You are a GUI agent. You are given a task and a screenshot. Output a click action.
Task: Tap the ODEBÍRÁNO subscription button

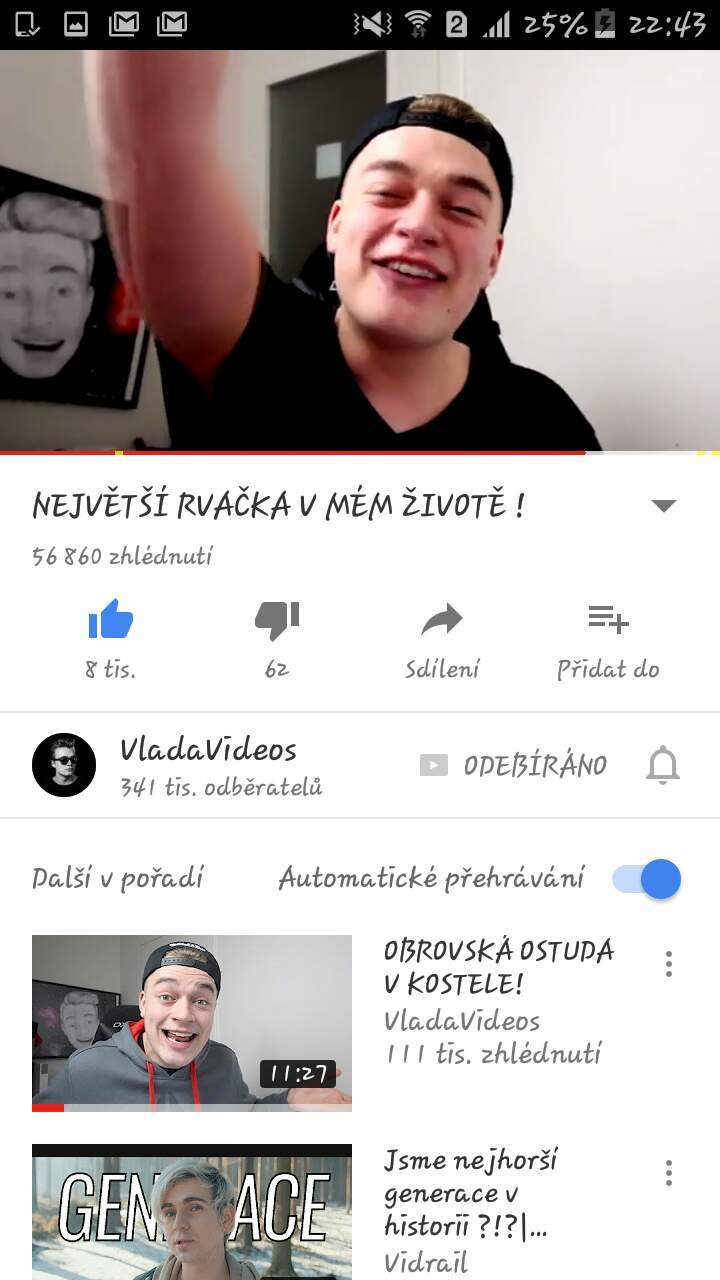tap(513, 766)
